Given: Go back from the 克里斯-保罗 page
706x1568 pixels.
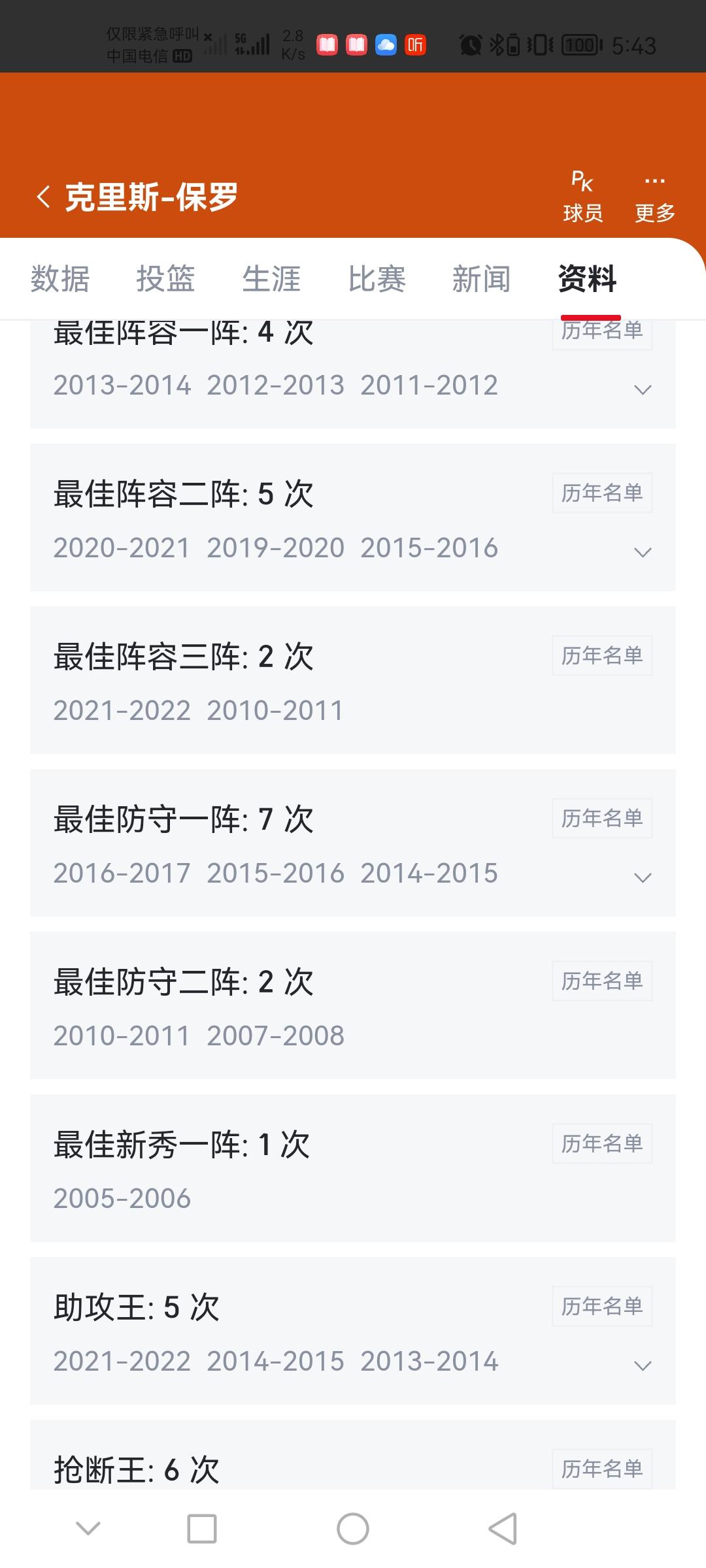Looking at the screenshot, I should pyautogui.click(x=44, y=197).
